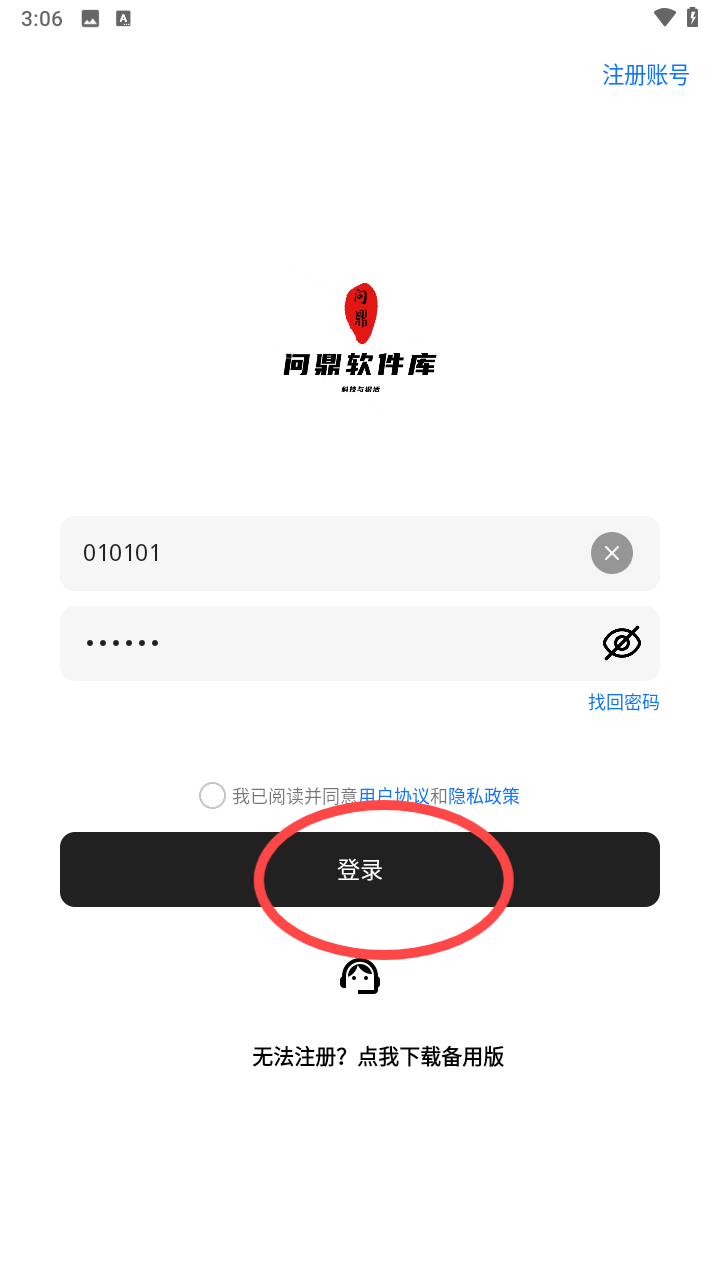The image size is (720, 1280).
Task: Open the 隐私政策 privacy policy
Action: pos(484,796)
